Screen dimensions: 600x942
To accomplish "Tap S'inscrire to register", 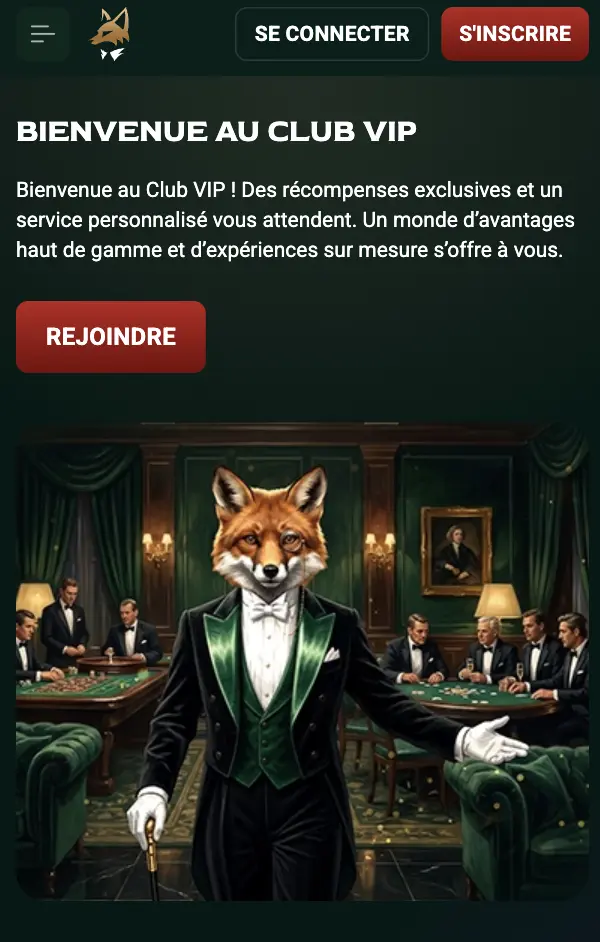I will 515,34.
